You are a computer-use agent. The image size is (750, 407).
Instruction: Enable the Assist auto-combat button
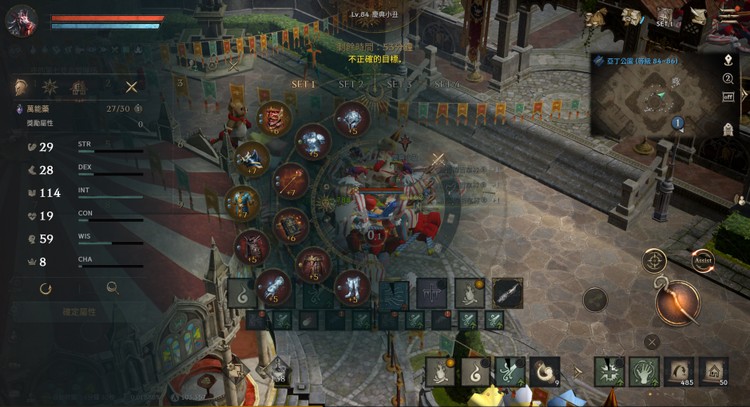point(703,260)
